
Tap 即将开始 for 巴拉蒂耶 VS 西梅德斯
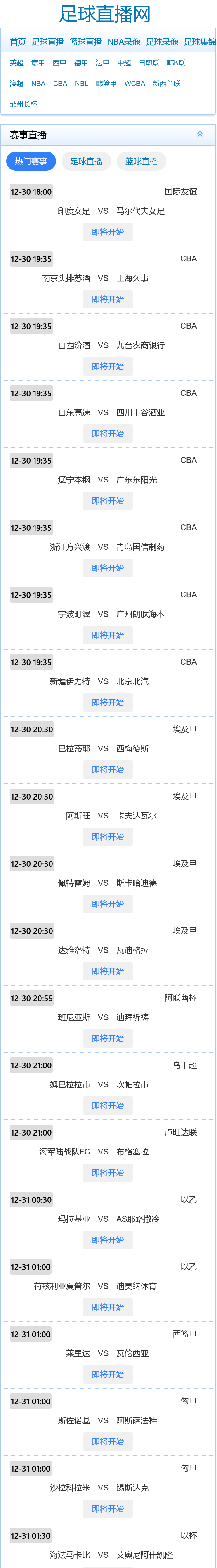coord(108,769)
